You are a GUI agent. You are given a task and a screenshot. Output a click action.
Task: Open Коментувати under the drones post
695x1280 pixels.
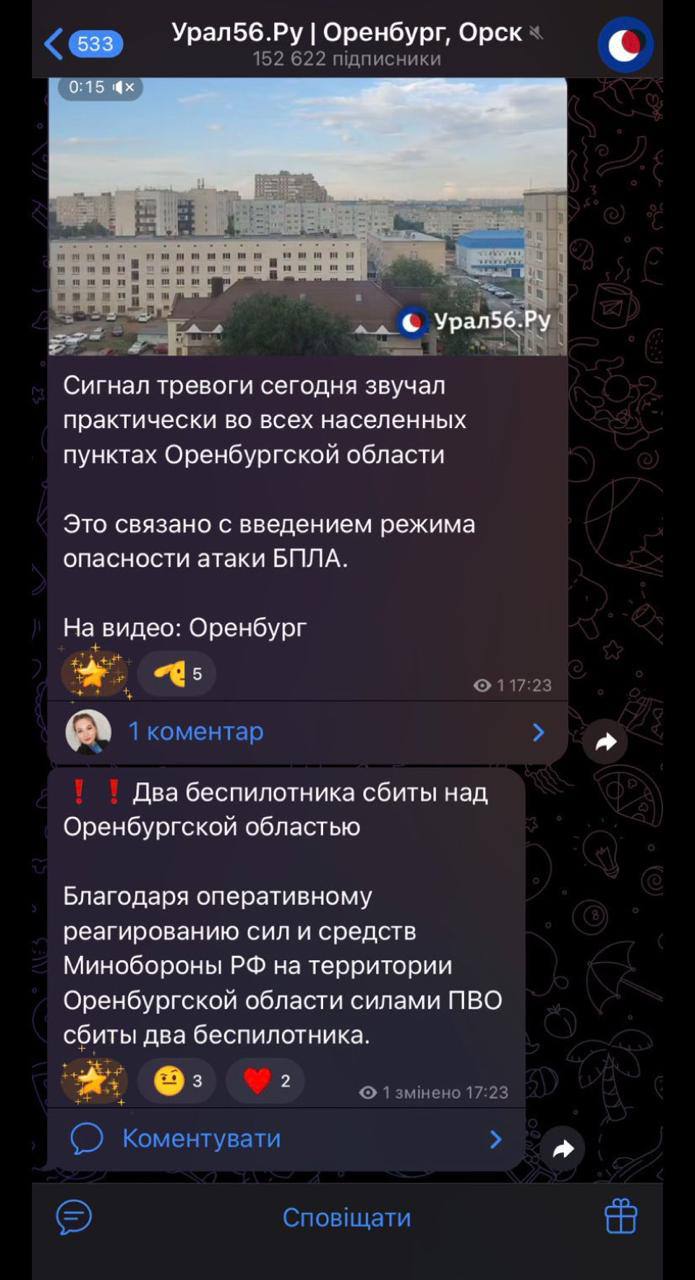click(x=285, y=1138)
